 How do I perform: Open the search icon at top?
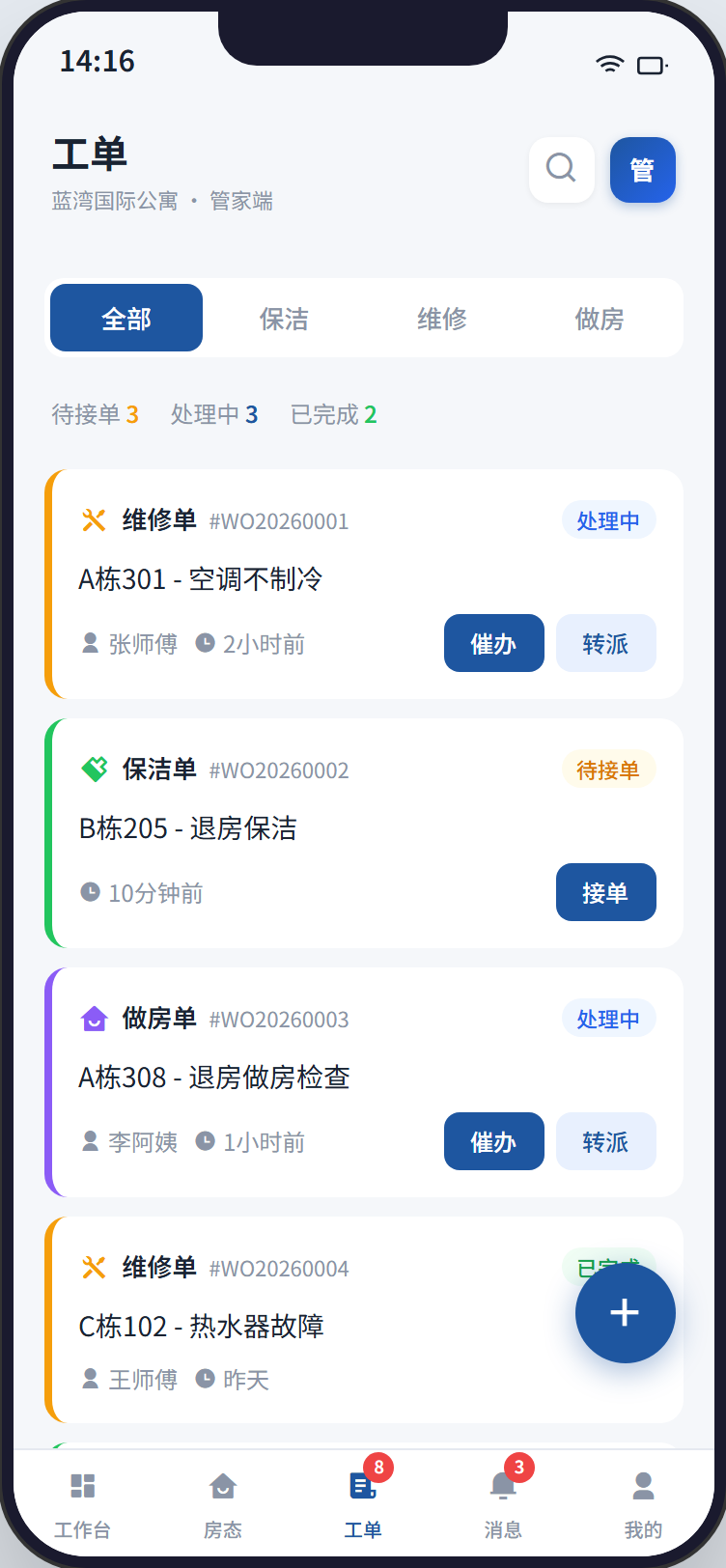click(x=561, y=169)
